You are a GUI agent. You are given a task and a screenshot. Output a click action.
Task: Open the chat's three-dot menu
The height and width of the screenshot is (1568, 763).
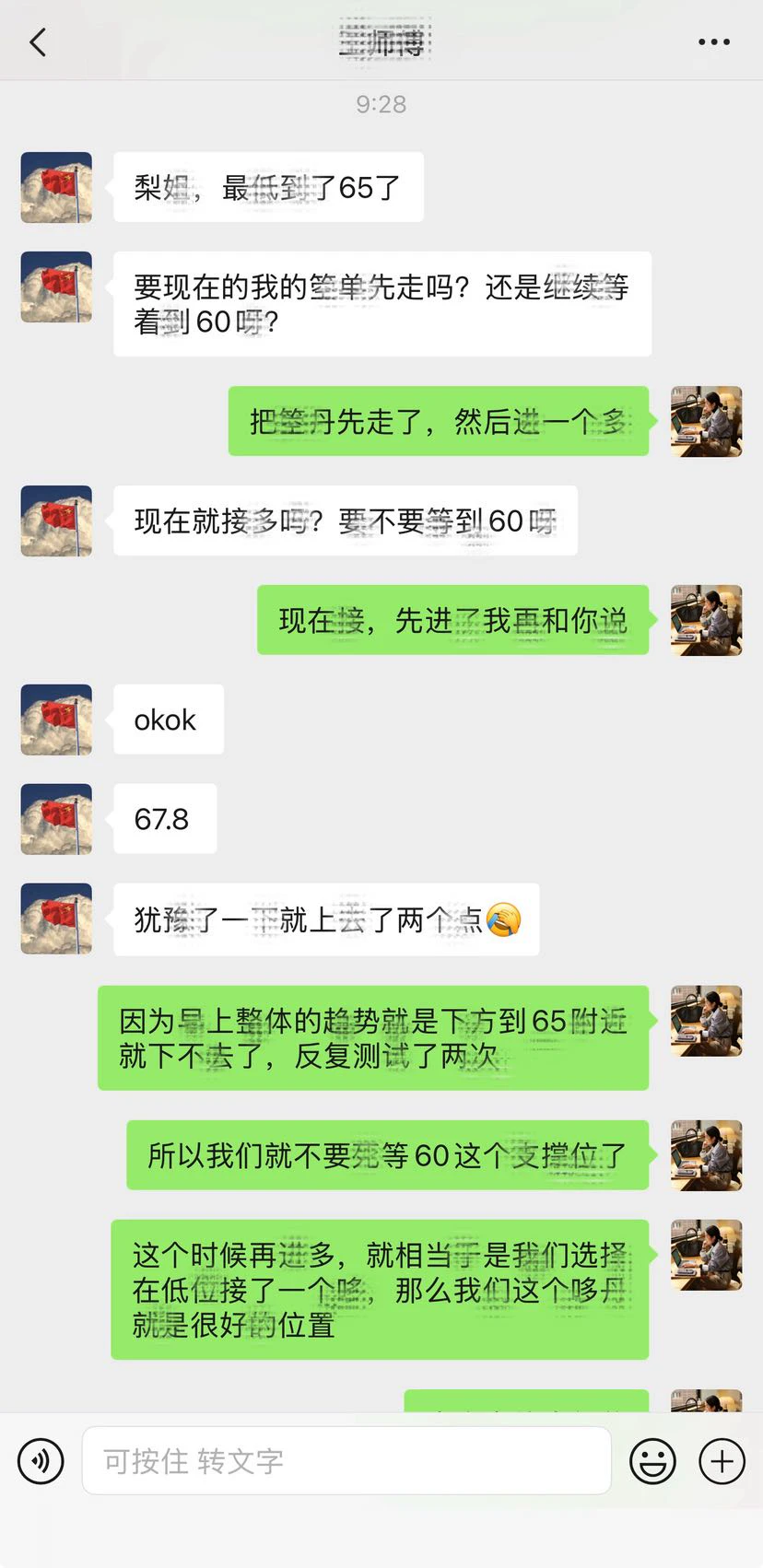tap(713, 42)
